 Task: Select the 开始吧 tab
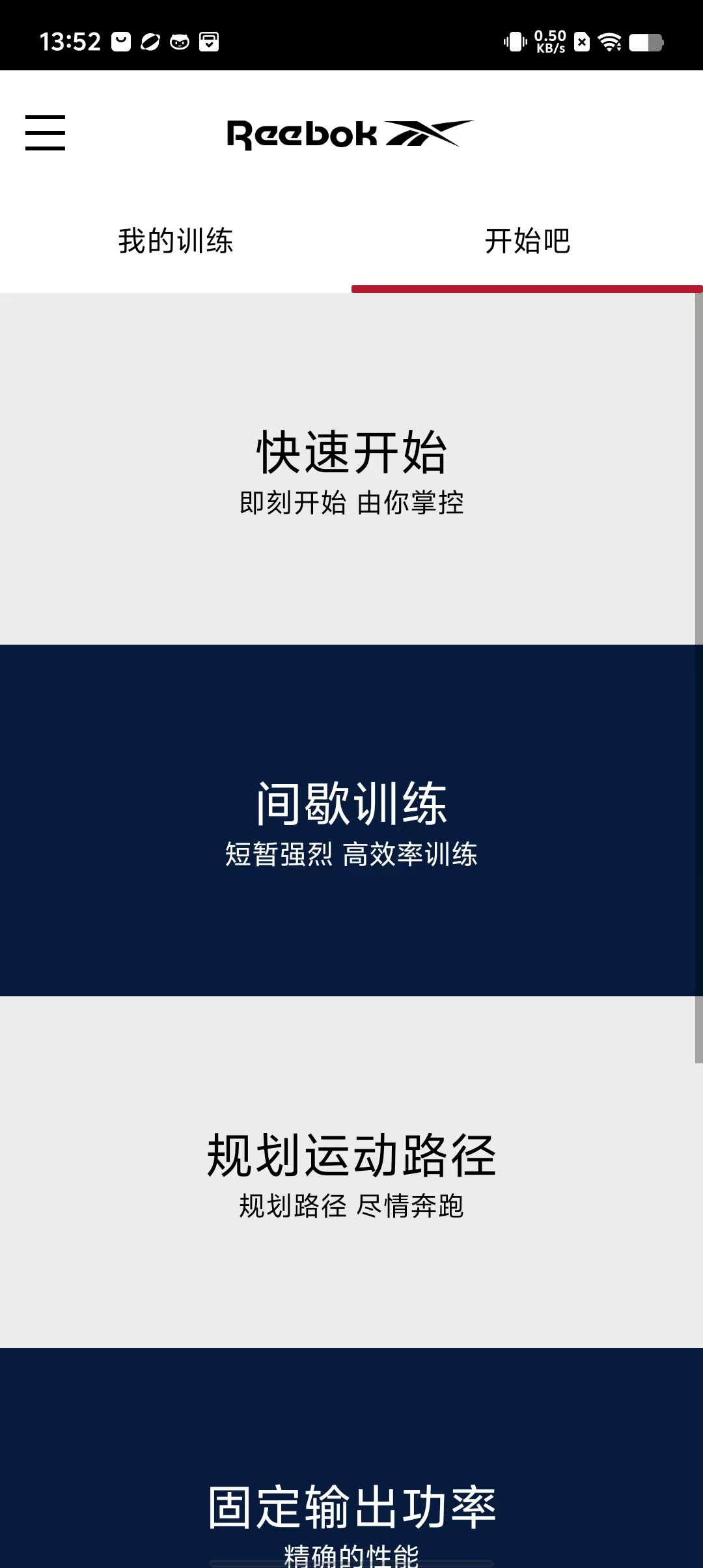pos(527,241)
